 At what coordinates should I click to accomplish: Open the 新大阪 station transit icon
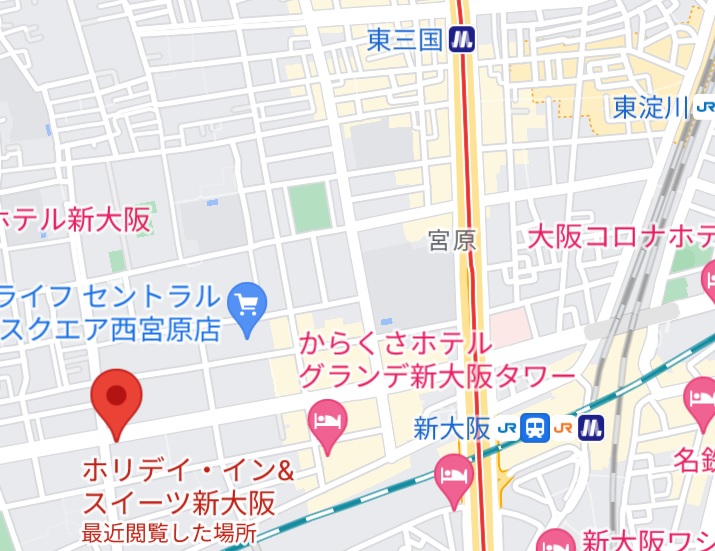click(x=537, y=428)
